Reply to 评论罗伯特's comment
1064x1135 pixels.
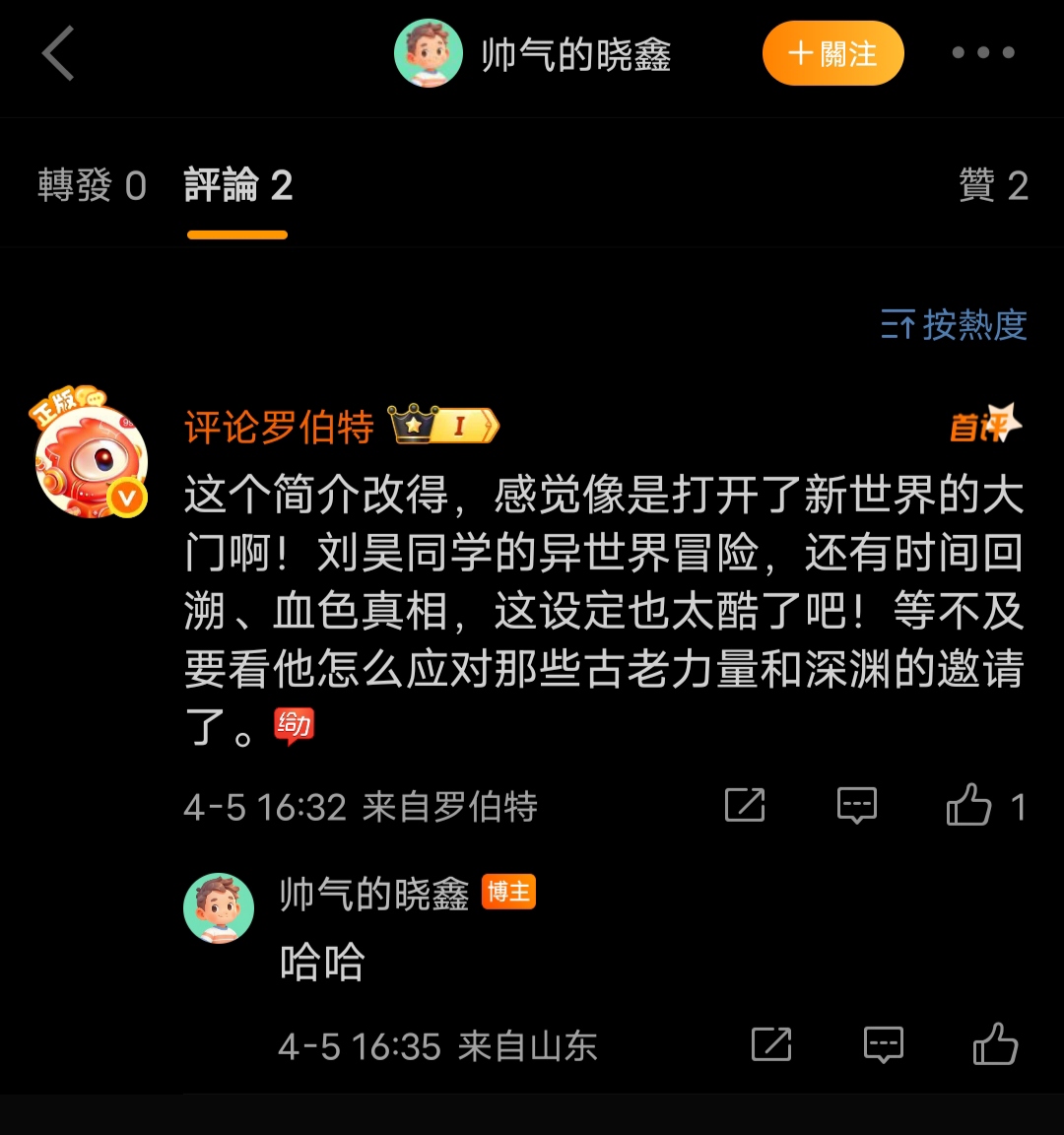tap(856, 806)
